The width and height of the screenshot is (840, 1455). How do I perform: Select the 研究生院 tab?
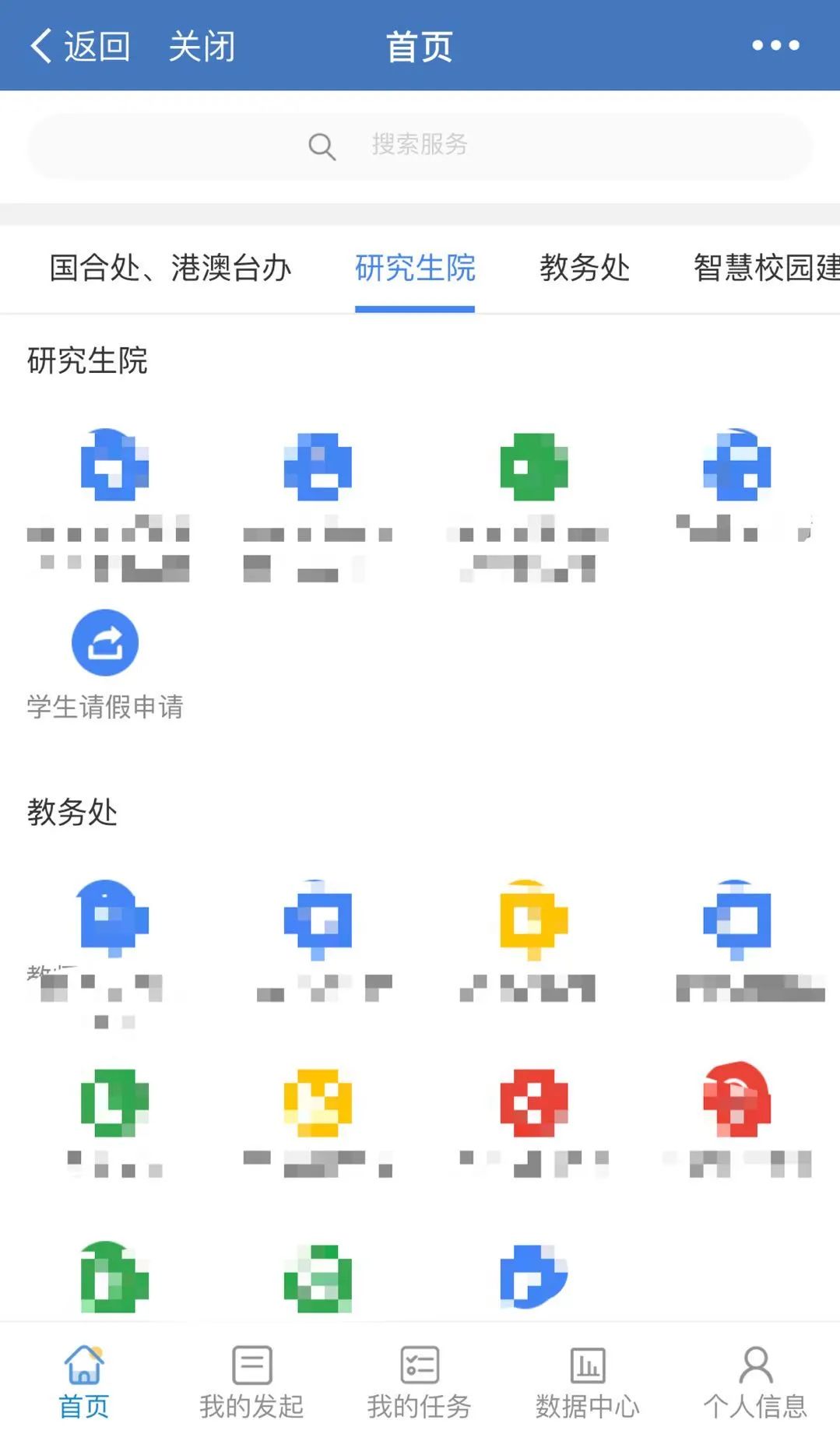pos(415,269)
